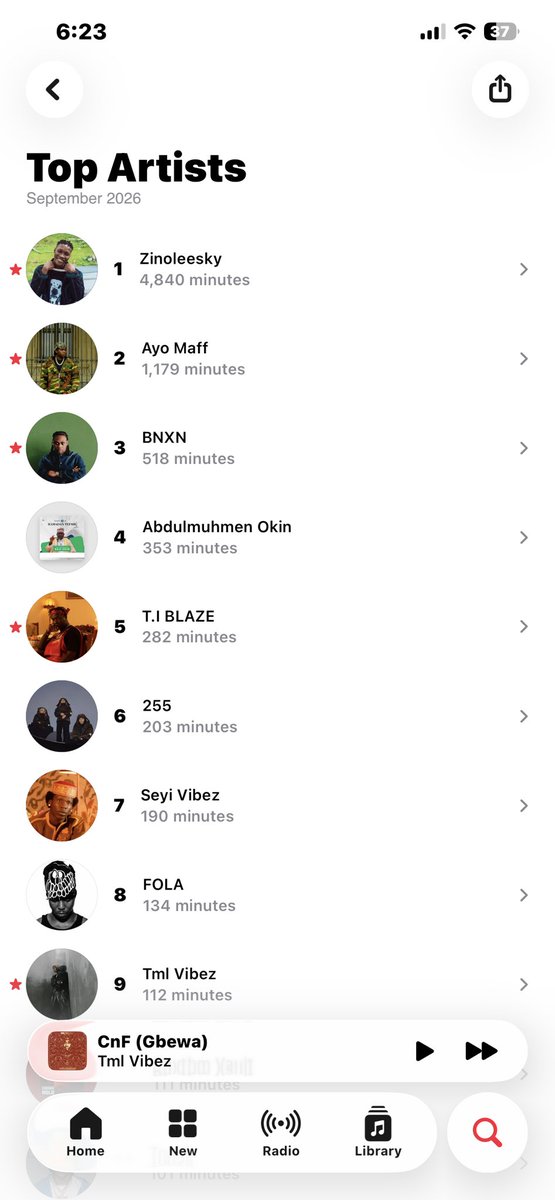Open the Seyi Vibez row
Viewport: 555px width, 1200px height.
coord(277,805)
